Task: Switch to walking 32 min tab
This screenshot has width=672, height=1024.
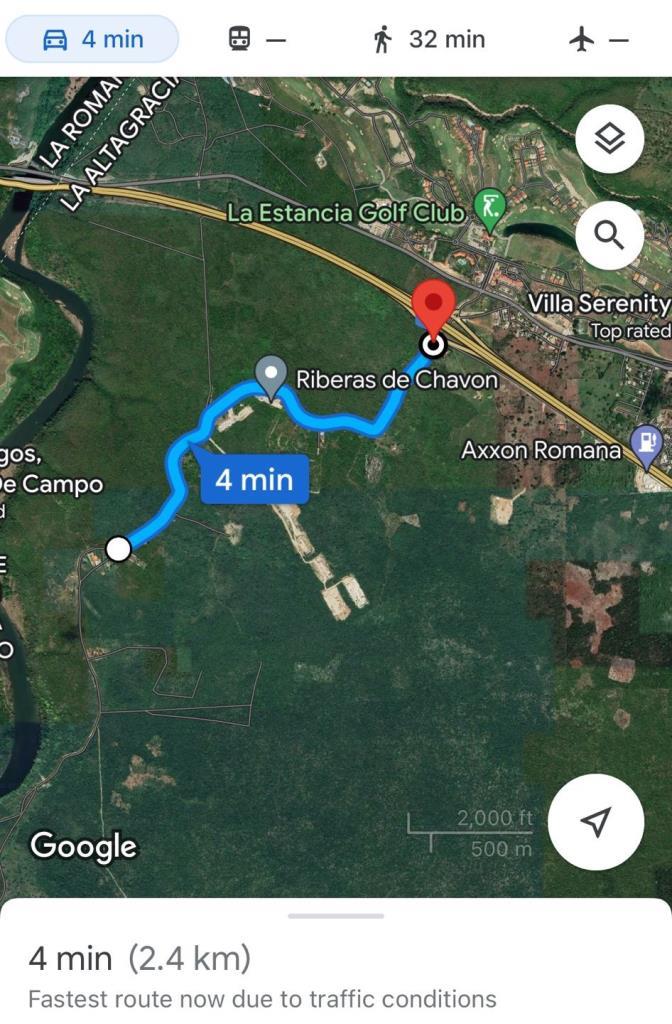Action: click(x=428, y=39)
